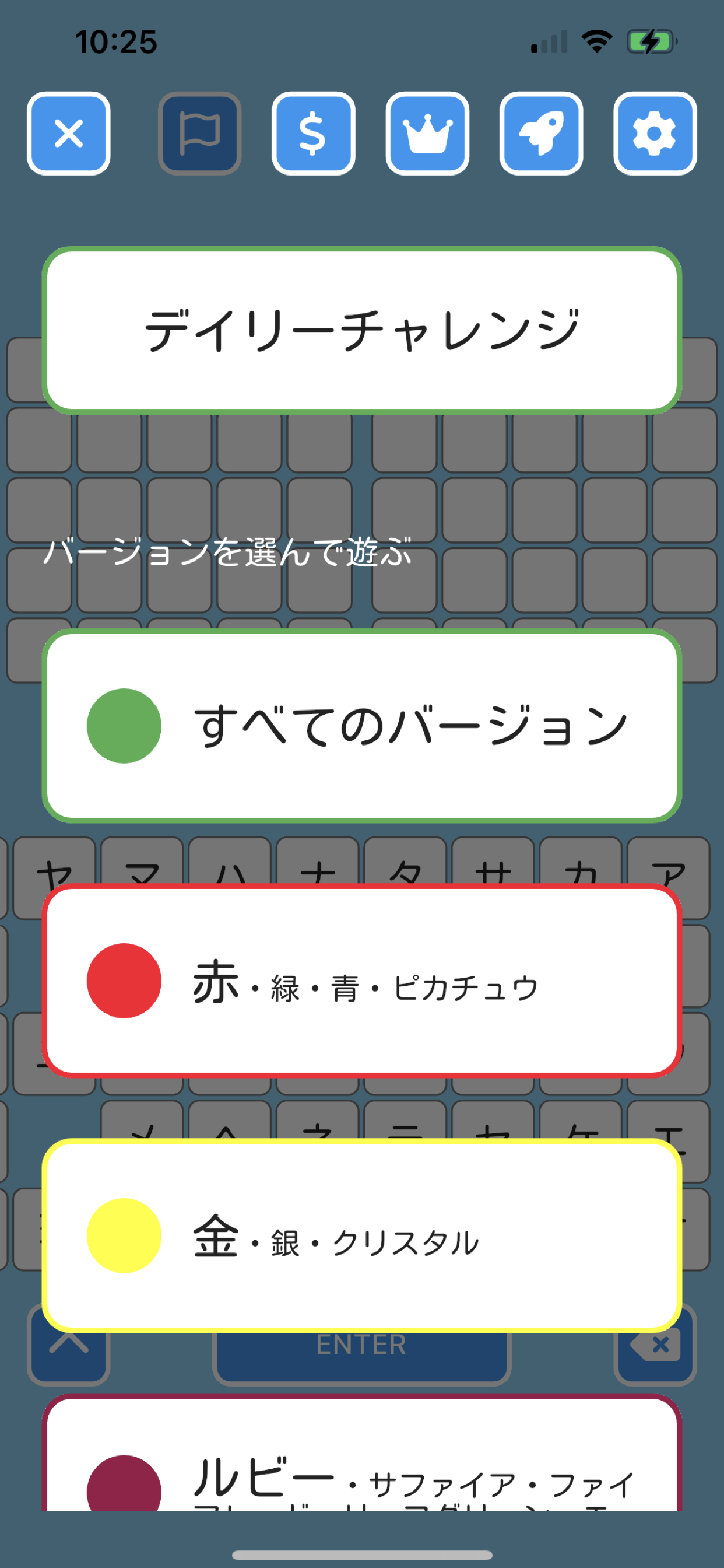Tap the サ key on the keyboard
This screenshot has height=1568, width=724.
(x=493, y=870)
